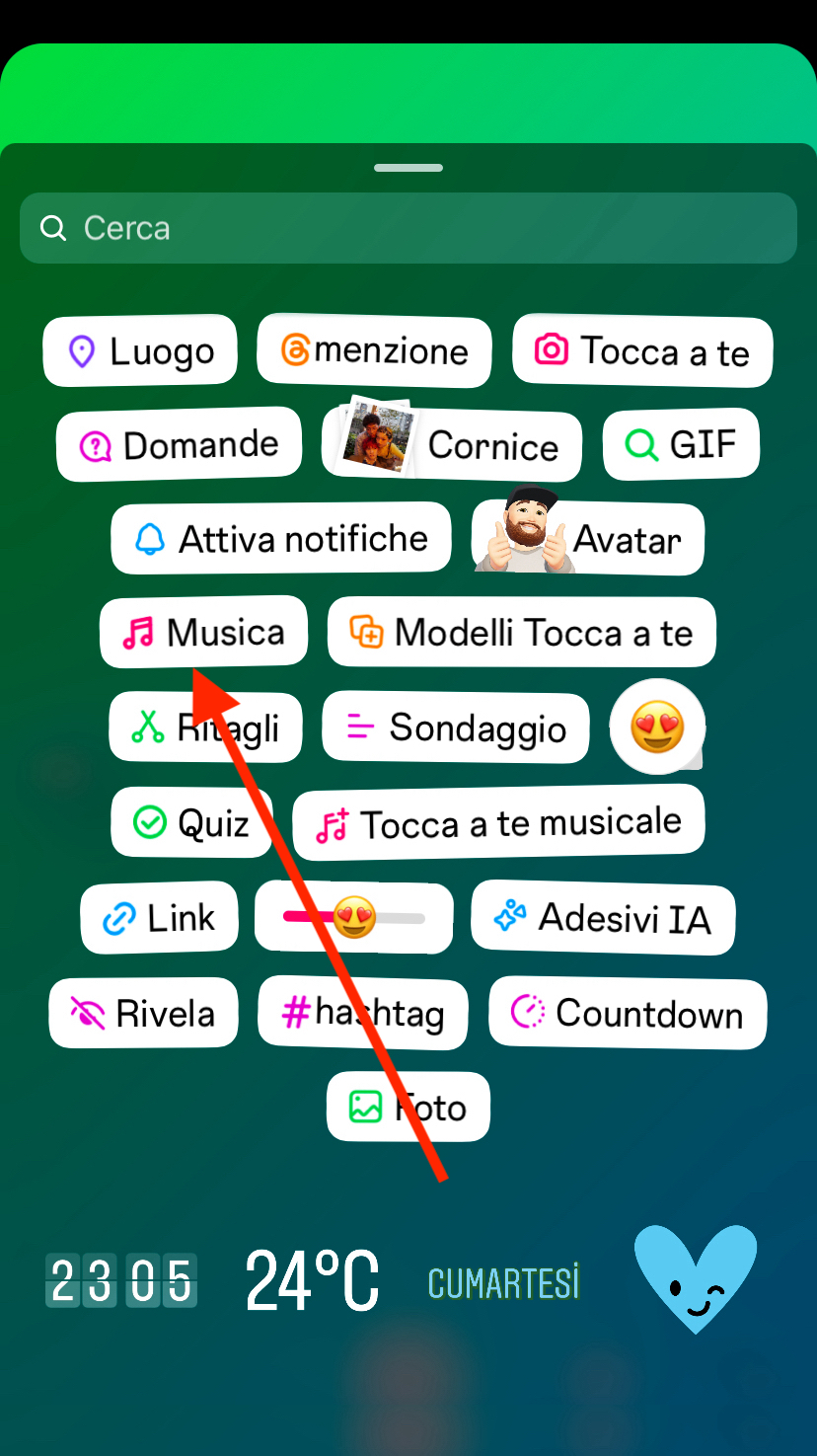The image size is (817, 1456).
Task: Add a Sondaggio poll sticker
Action: [x=456, y=728]
